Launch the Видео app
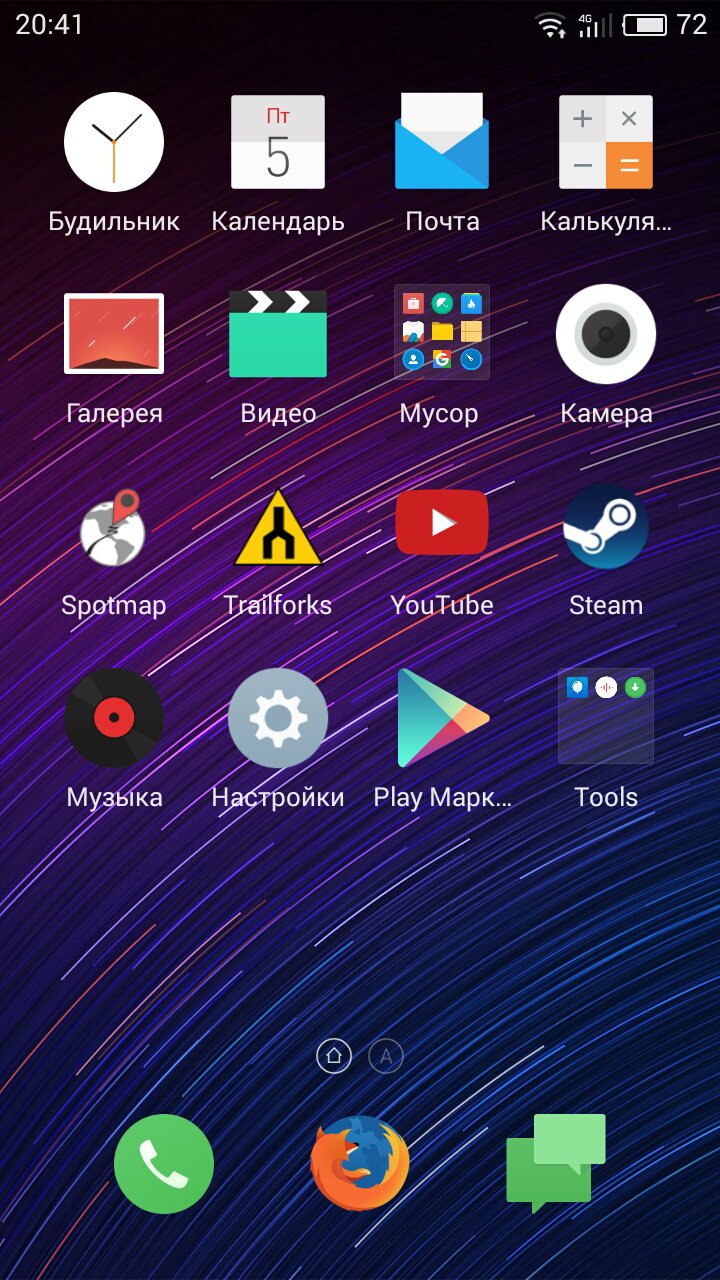The image size is (720, 1280). (x=278, y=334)
